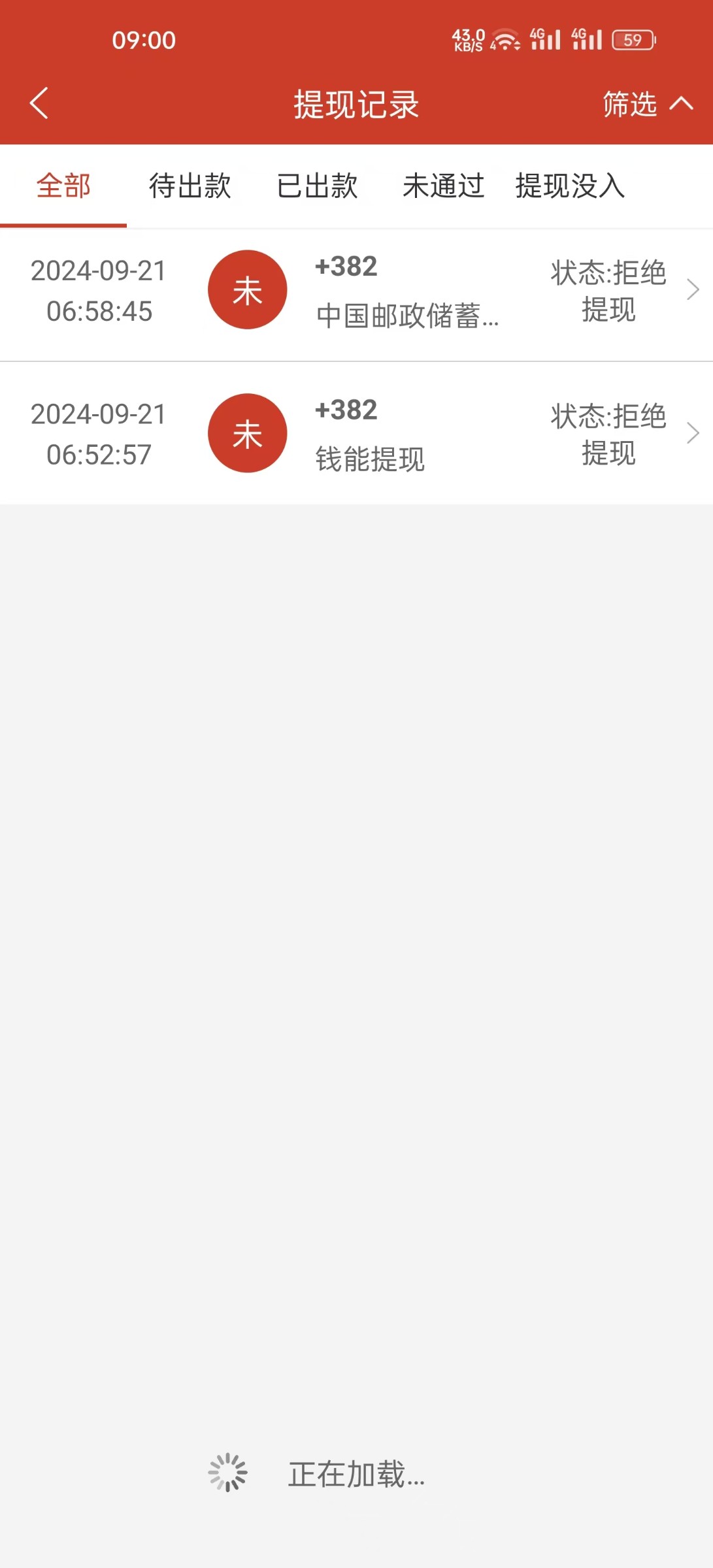Select the currently active 全部 tab
The image size is (713, 1568).
click(x=63, y=187)
